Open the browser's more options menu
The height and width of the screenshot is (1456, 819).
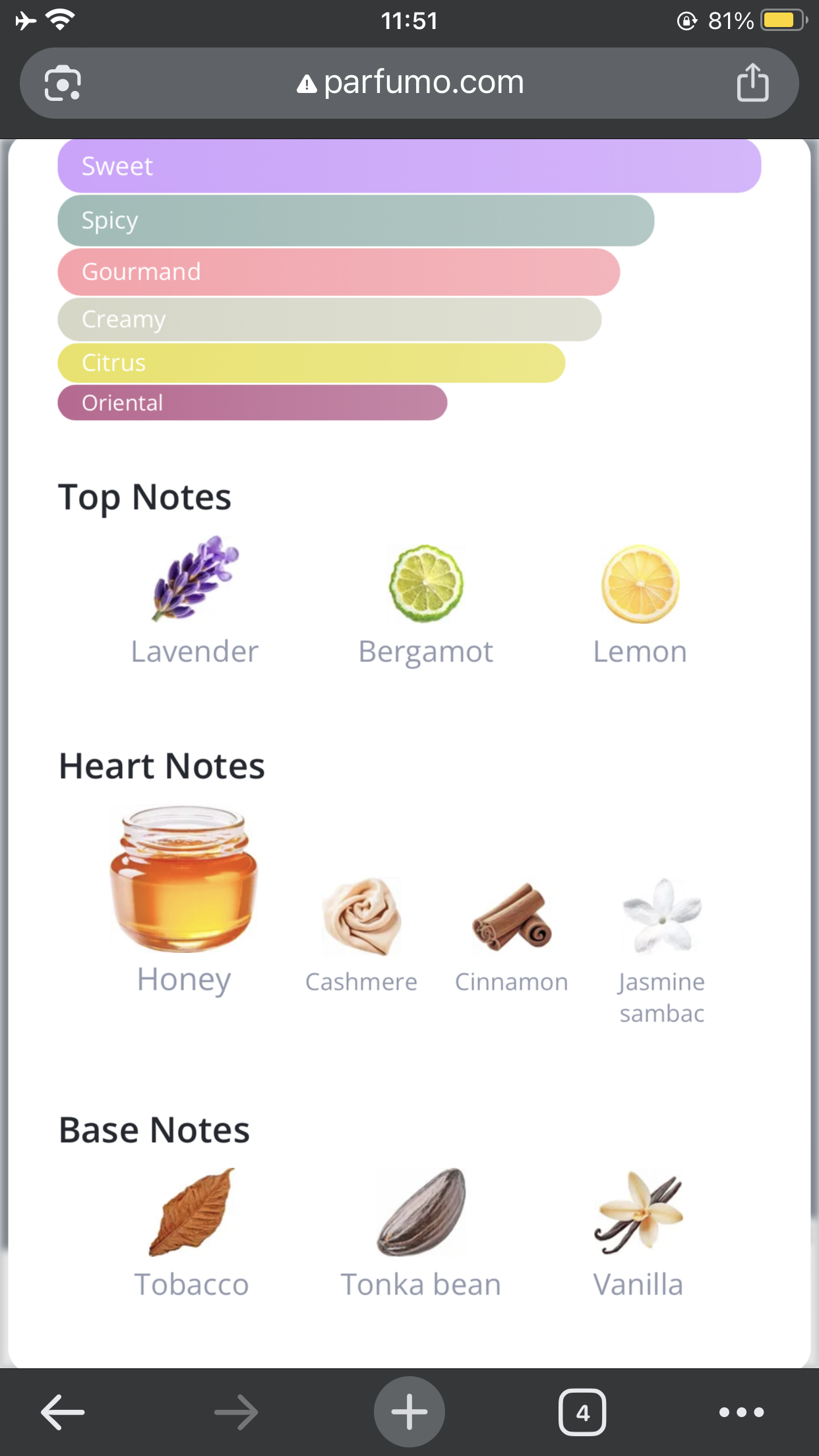pos(741,1412)
